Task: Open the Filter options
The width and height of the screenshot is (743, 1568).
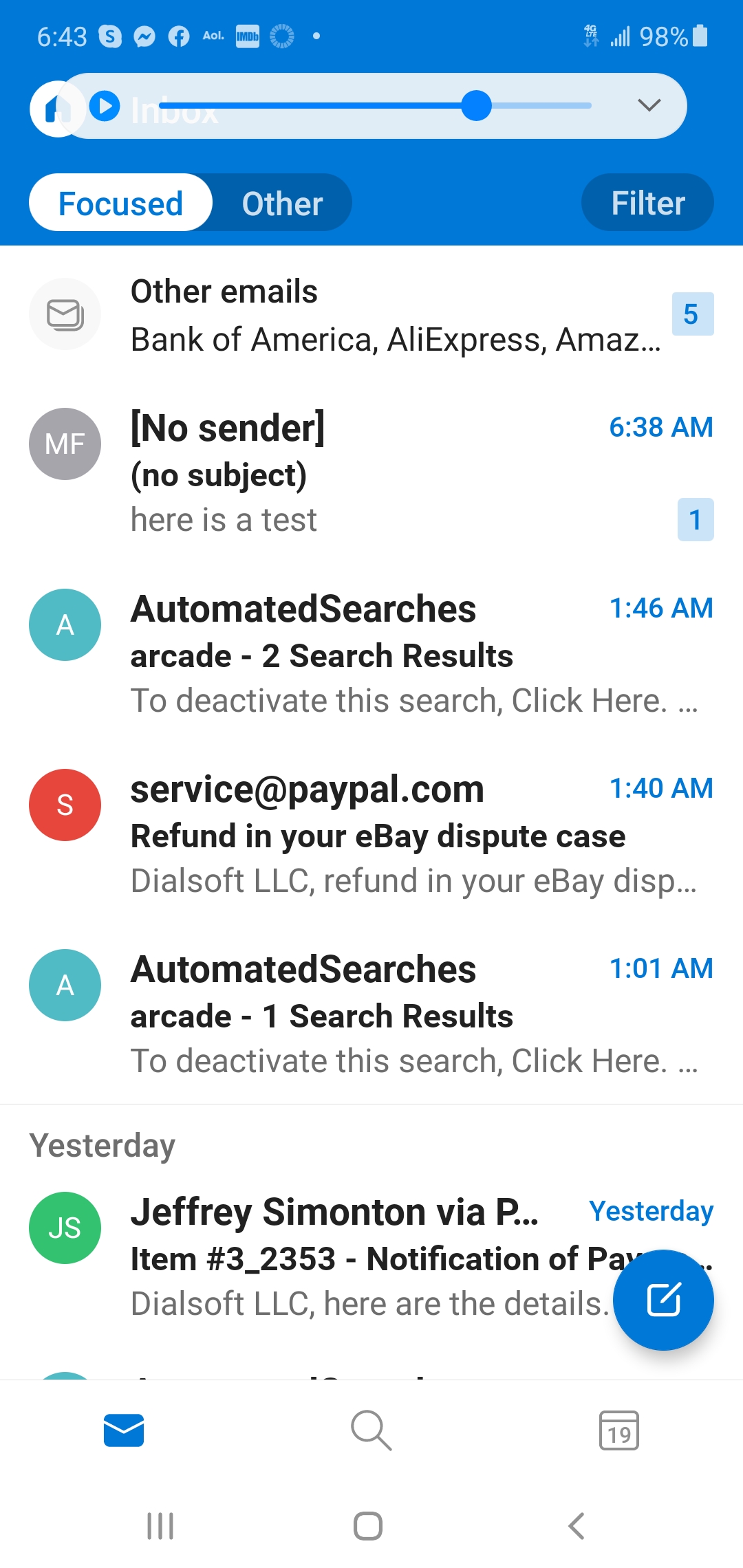Action: pos(647,204)
